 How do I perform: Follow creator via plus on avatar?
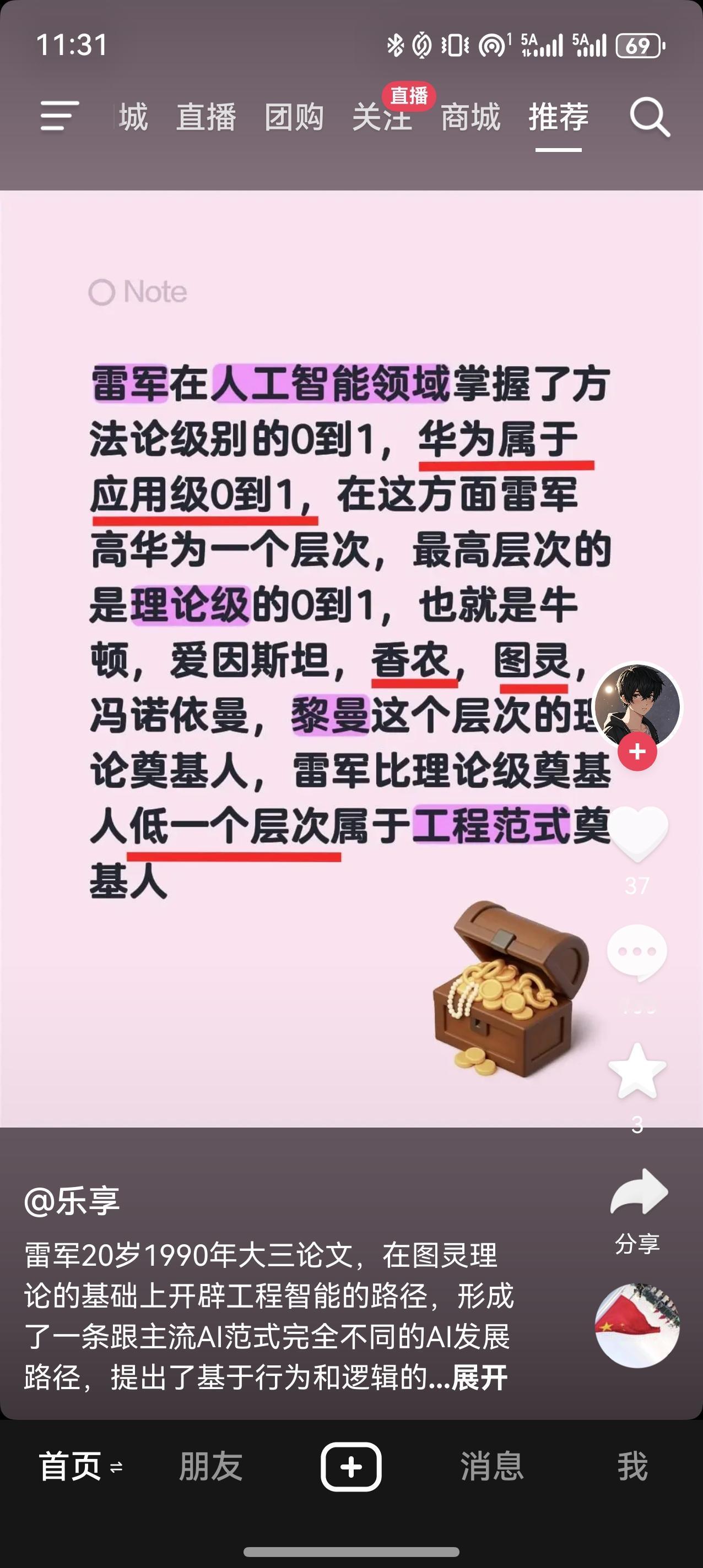pyautogui.click(x=637, y=752)
